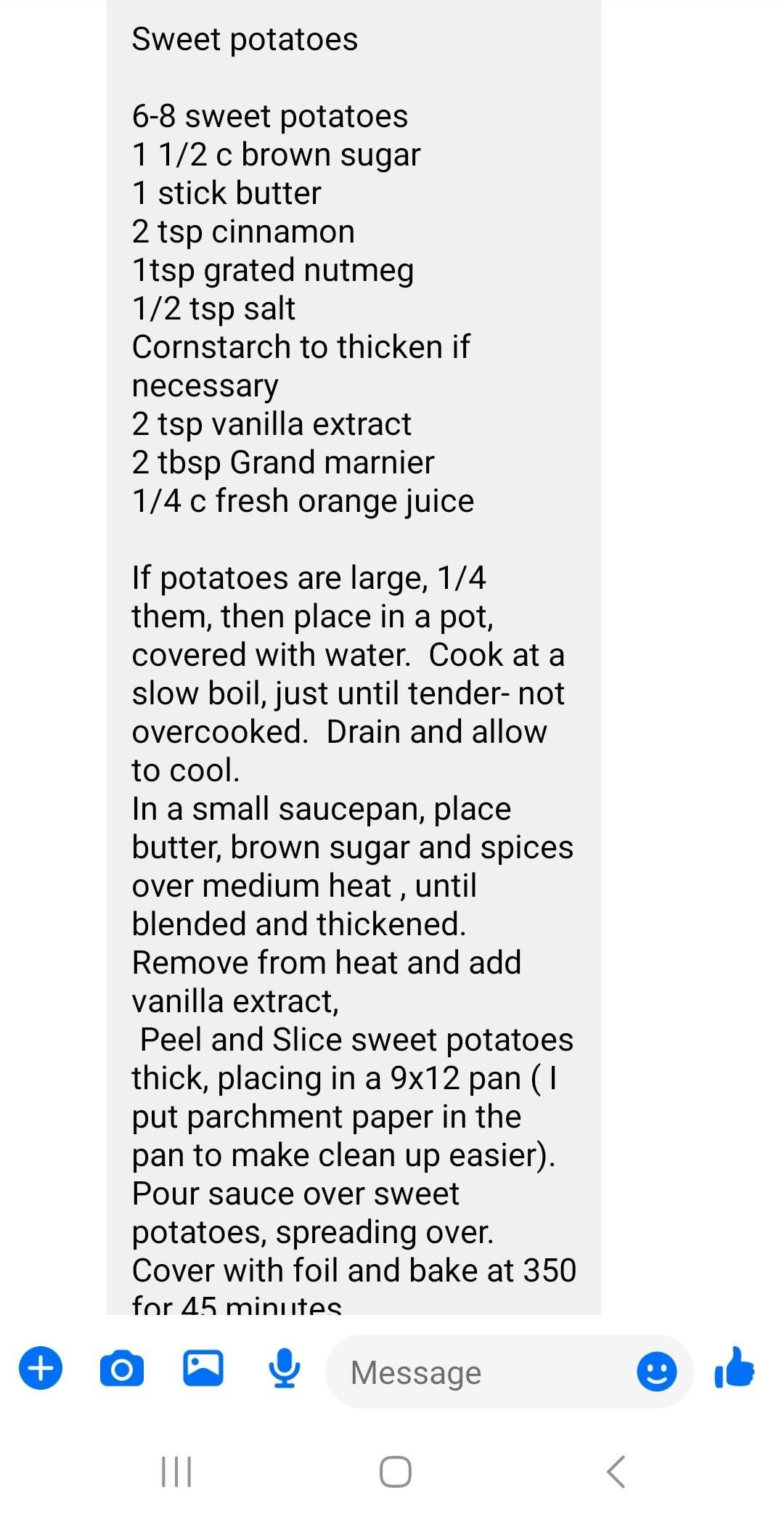Tap the system home button

396,1472
